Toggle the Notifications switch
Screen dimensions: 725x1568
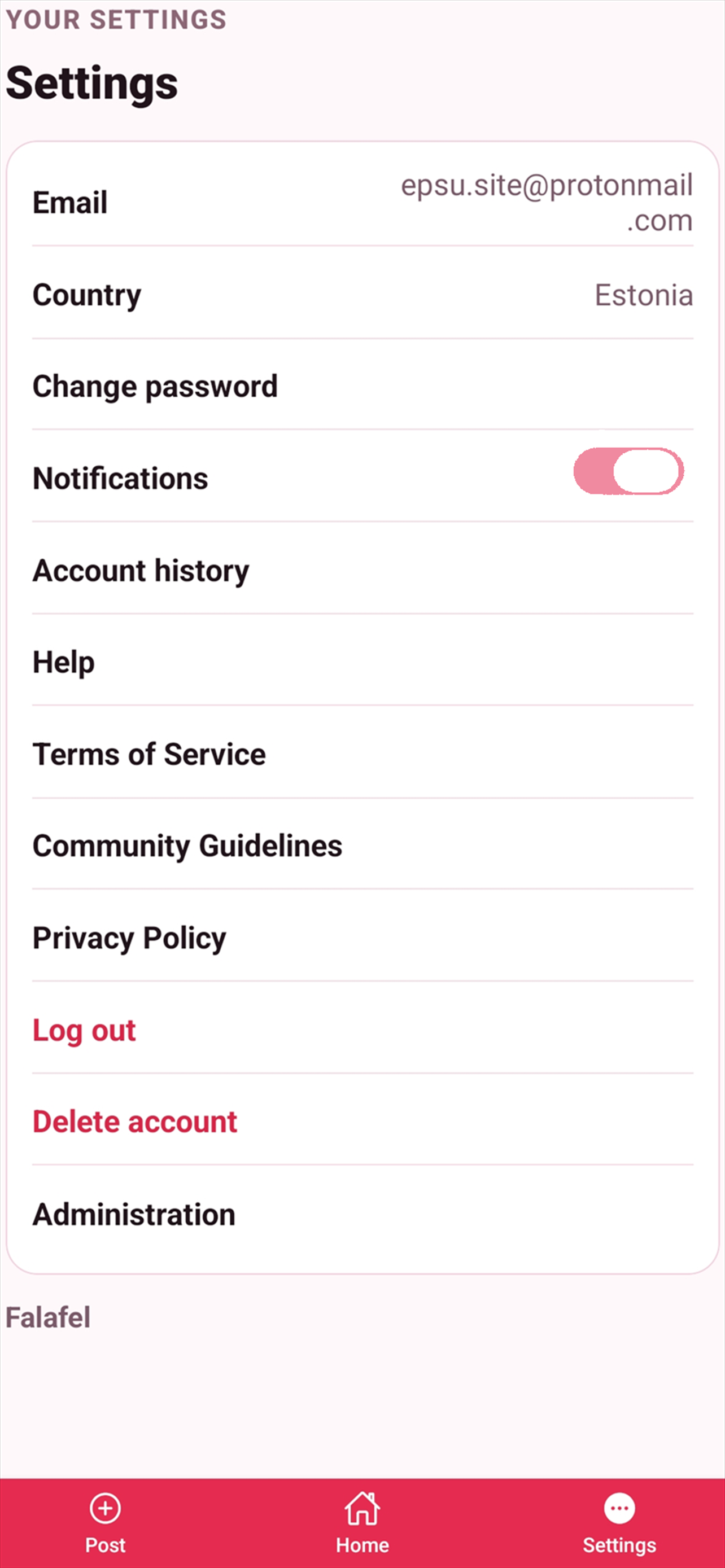coord(628,471)
